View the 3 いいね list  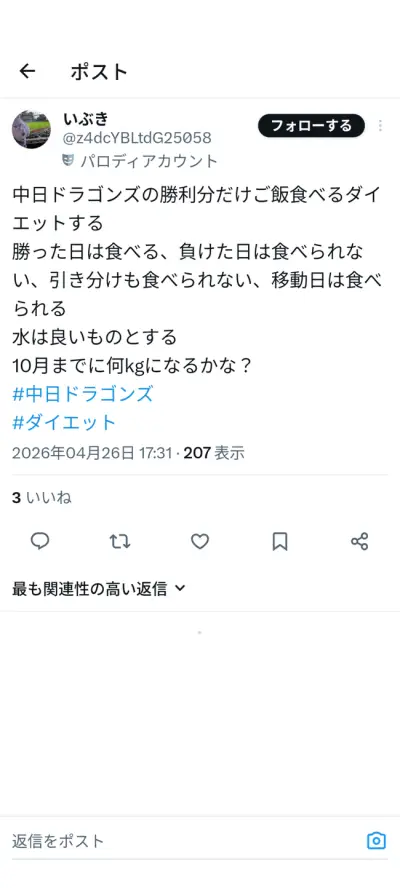tap(41, 498)
